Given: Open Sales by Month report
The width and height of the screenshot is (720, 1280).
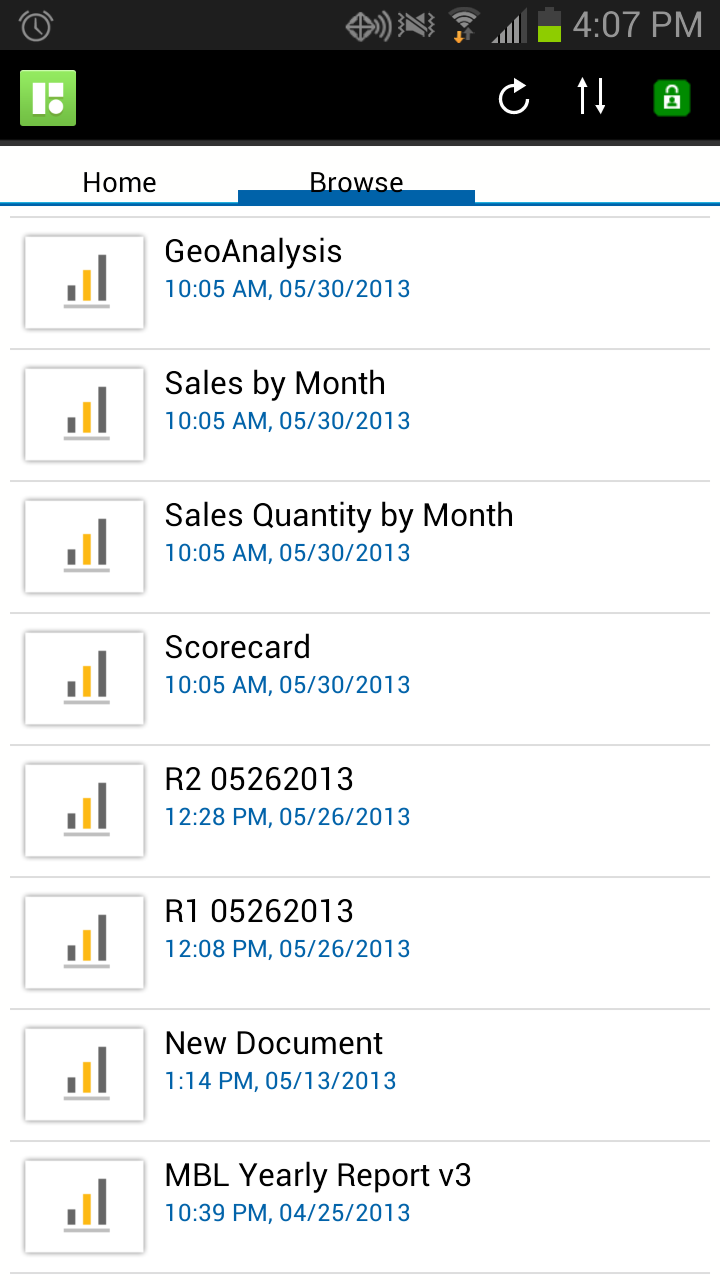Looking at the screenshot, I should point(360,415).
